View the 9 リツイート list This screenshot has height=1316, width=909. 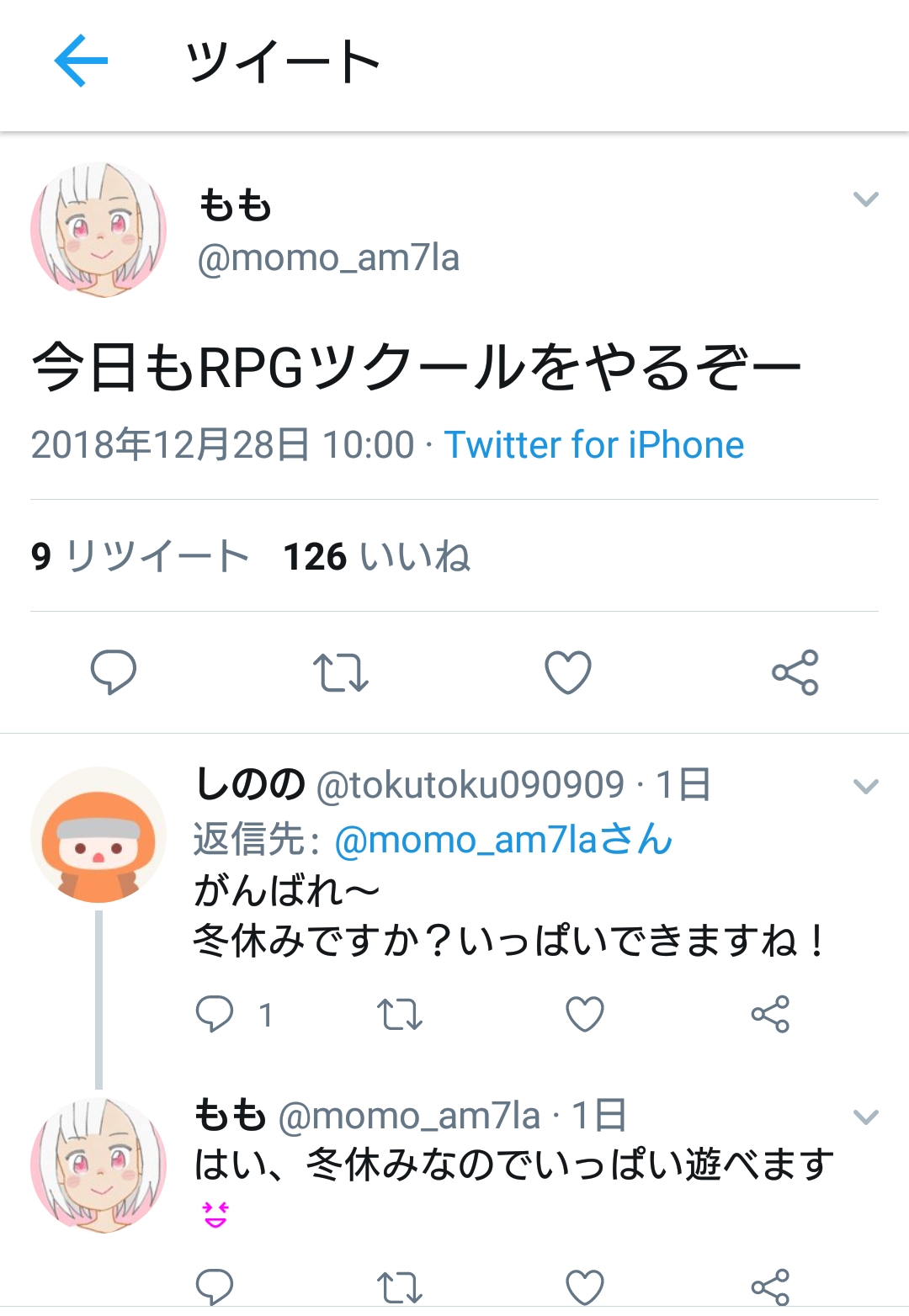pyautogui.click(x=140, y=556)
